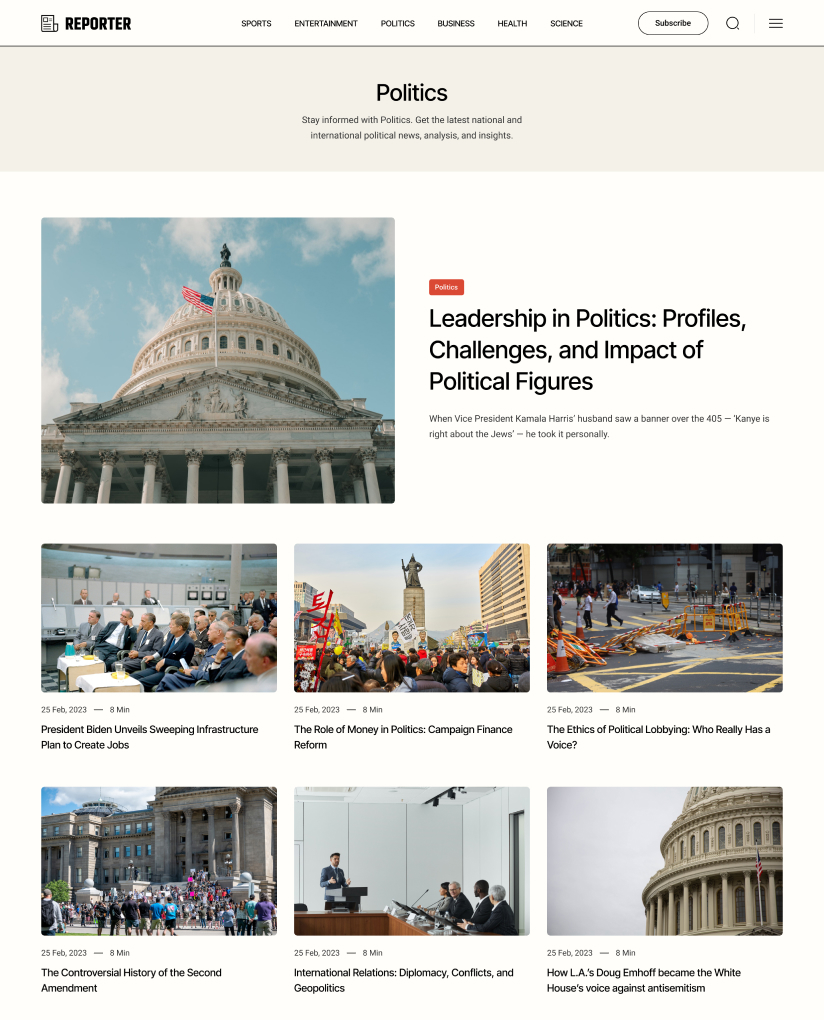
Task: Tap the Reporter logo to go home
Action: coord(86,23)
